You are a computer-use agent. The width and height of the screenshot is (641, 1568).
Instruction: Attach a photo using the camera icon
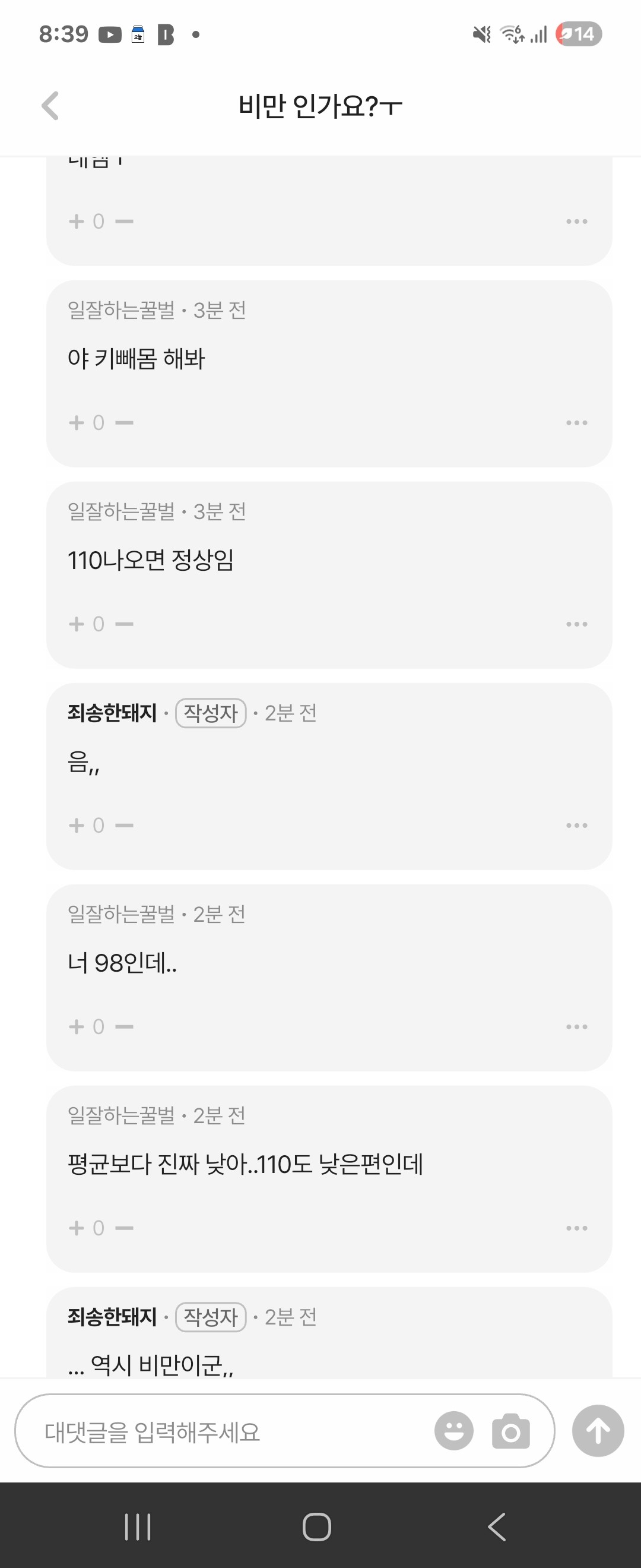tap(511, 1431)
